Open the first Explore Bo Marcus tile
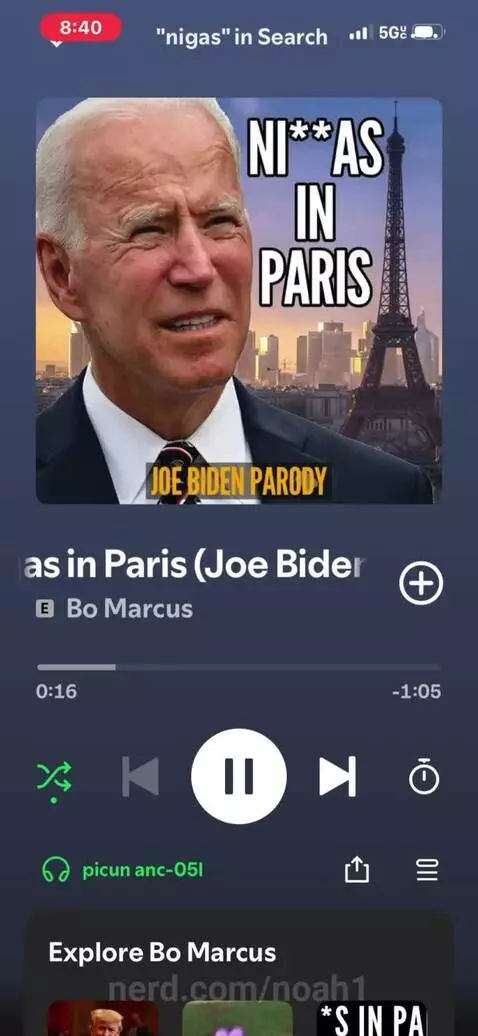 click(102, 1018)
